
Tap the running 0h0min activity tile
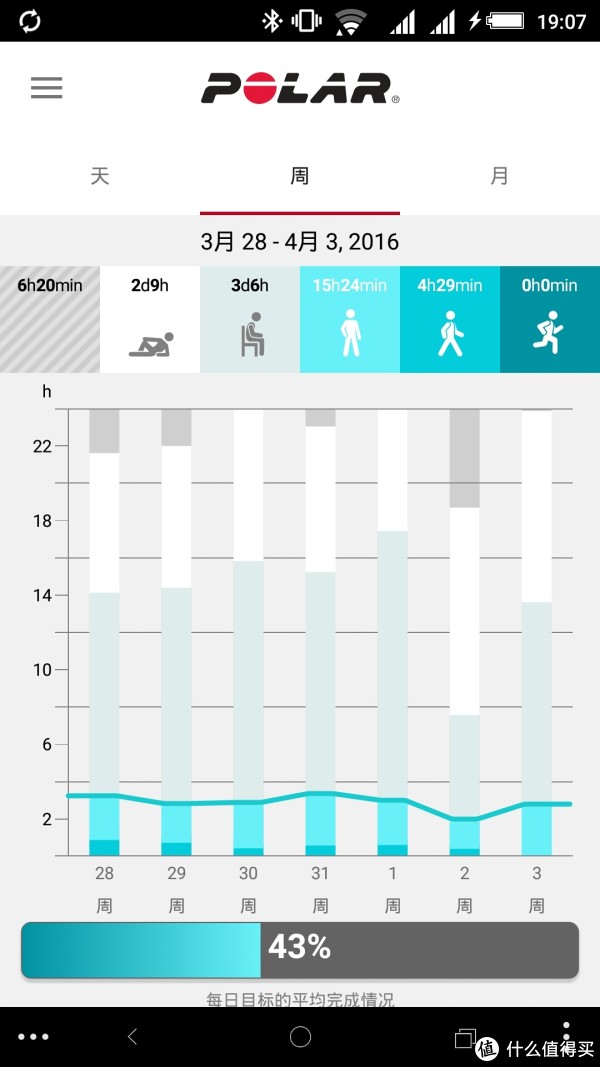[550, 319]
